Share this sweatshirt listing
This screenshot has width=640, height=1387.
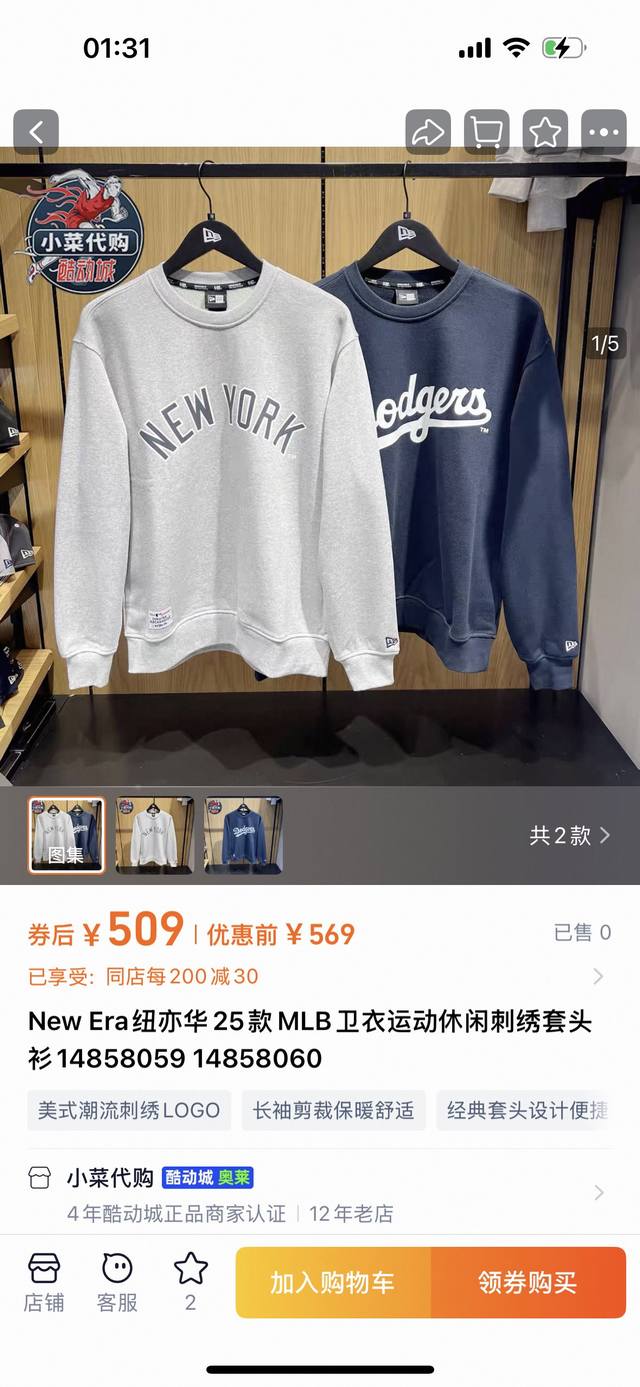click(428, 132)
